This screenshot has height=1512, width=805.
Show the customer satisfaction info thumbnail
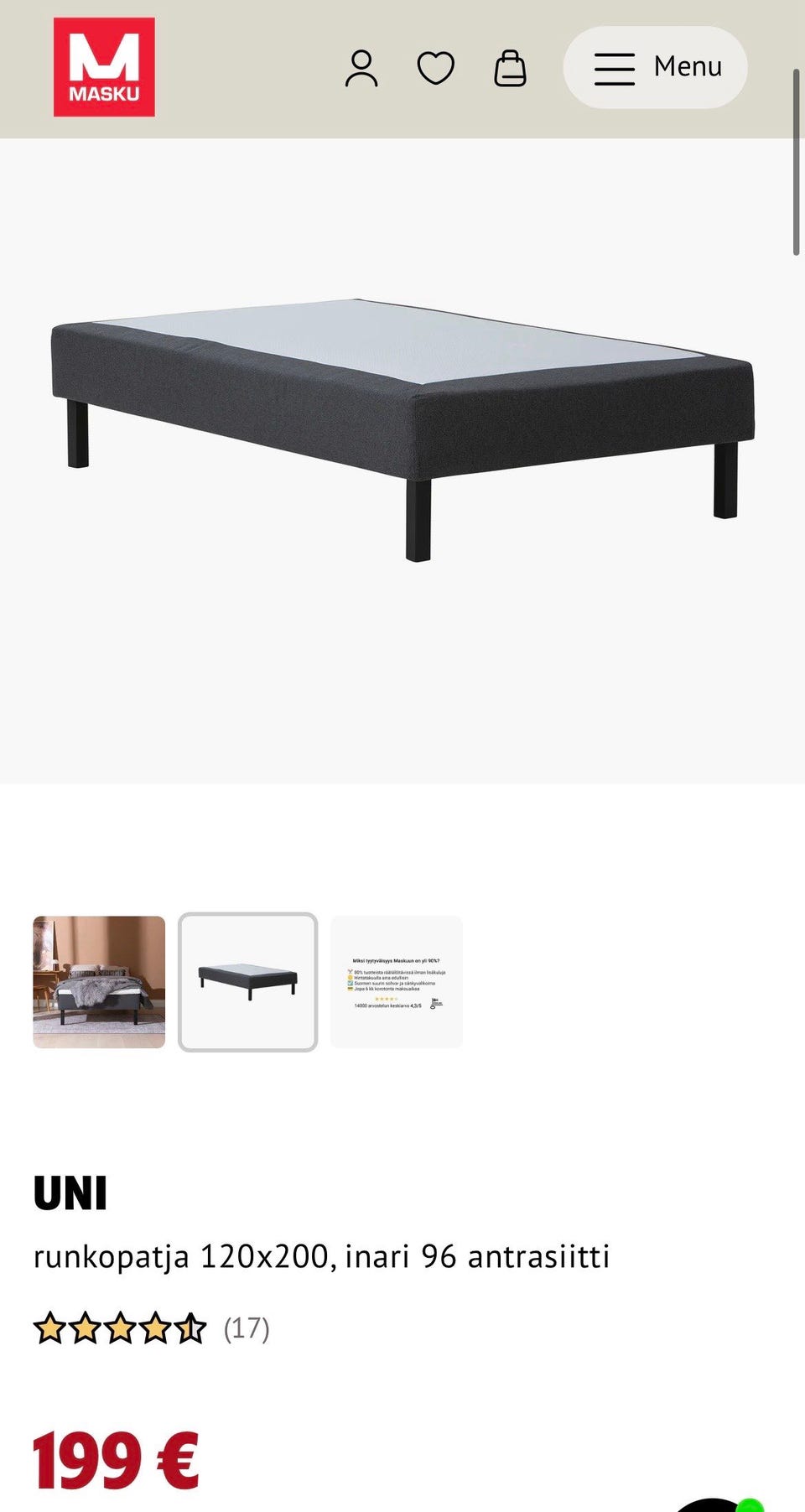[x=397, y=981]
